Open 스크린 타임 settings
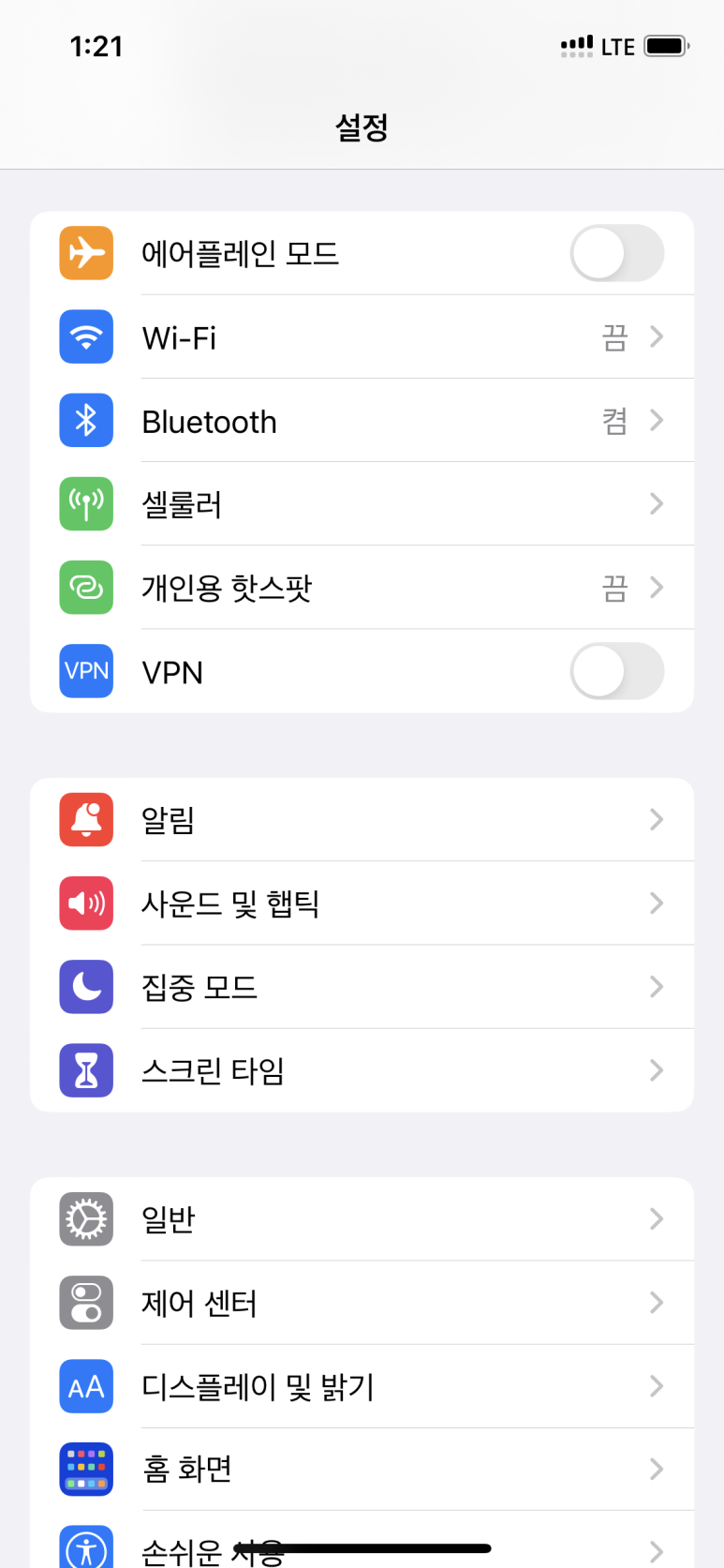This screenshot has width=724, height=1568. 362,1070
